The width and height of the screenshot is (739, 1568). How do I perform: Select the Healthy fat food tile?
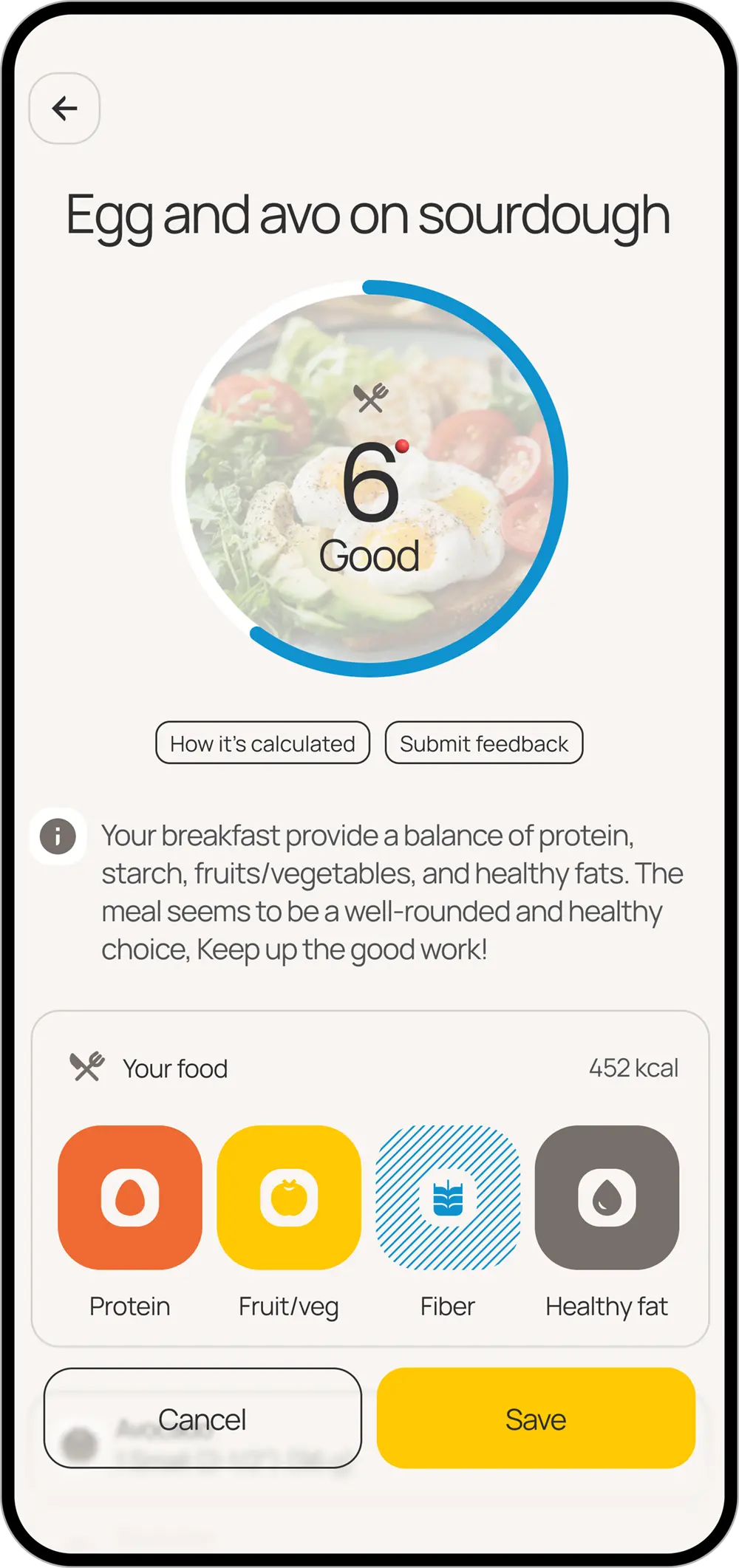point(607,1197)
